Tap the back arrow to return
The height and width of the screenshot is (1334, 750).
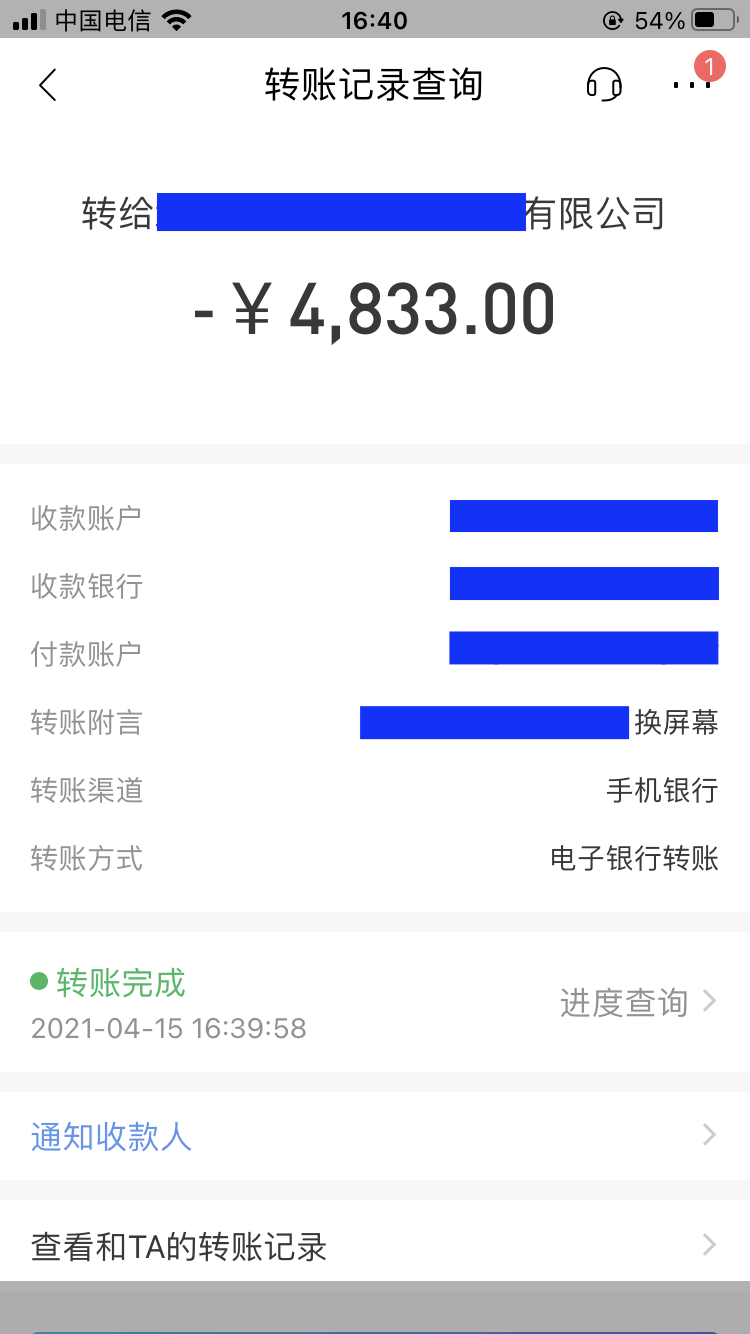click(x=46, y=85)
